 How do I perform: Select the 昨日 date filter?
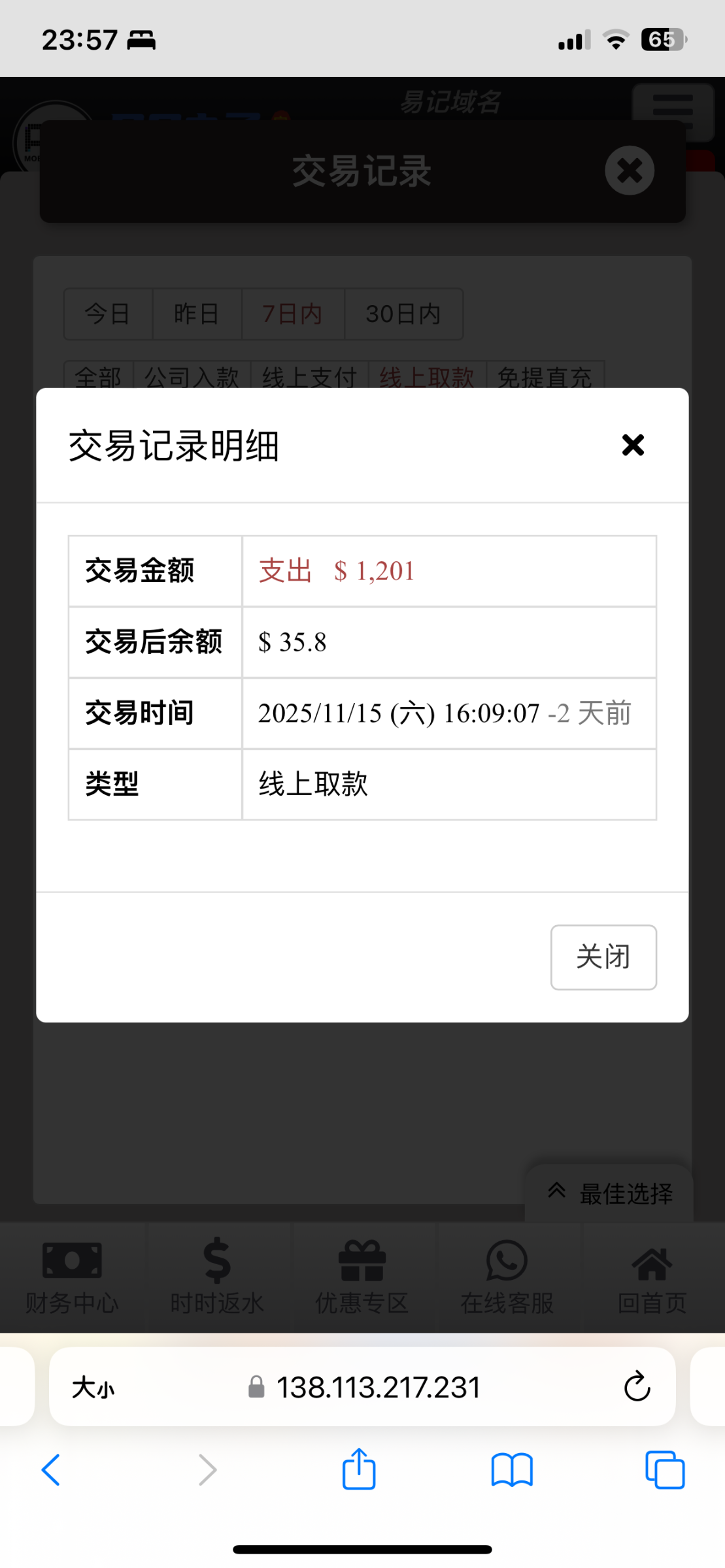pyautogui.click(x=197, y=314)
